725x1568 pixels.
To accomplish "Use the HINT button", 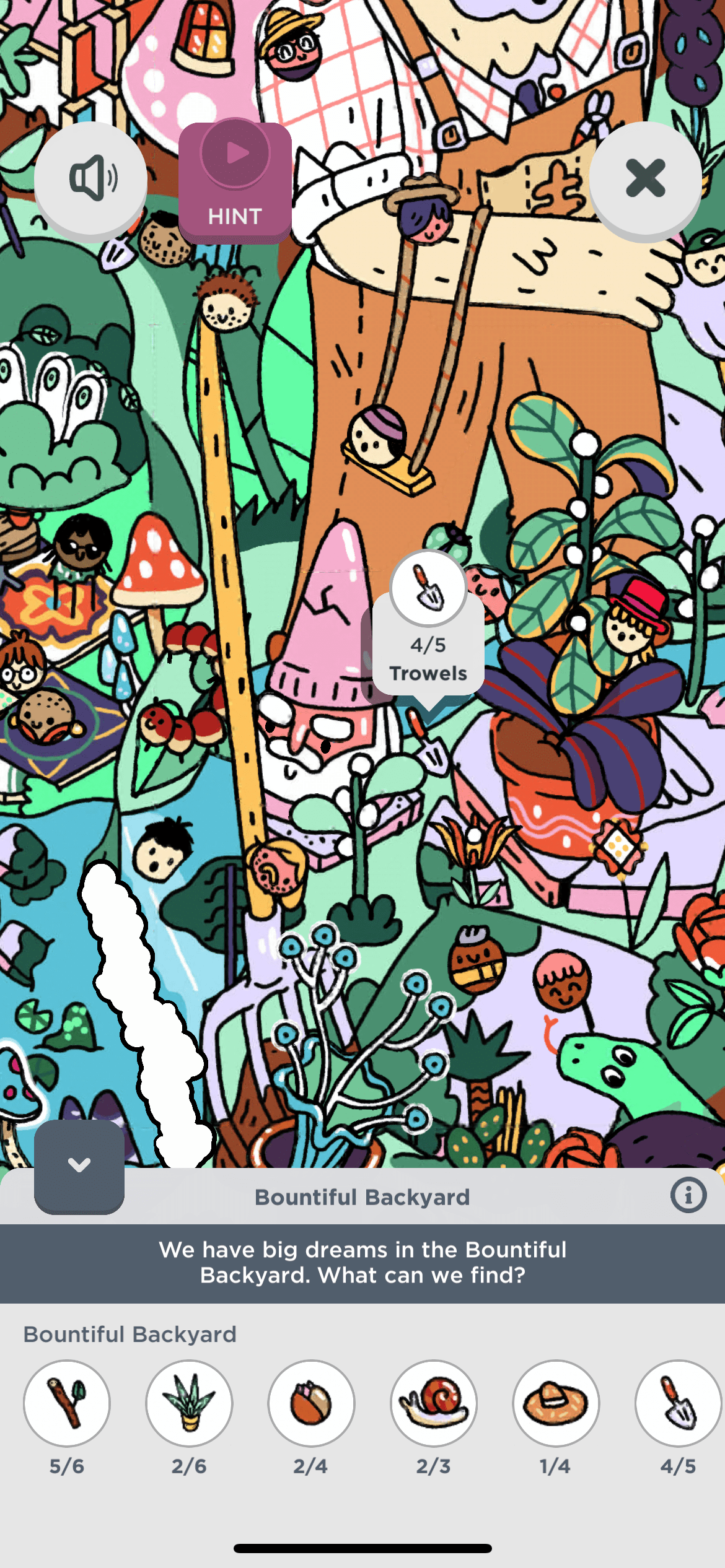I will (235, 182).
